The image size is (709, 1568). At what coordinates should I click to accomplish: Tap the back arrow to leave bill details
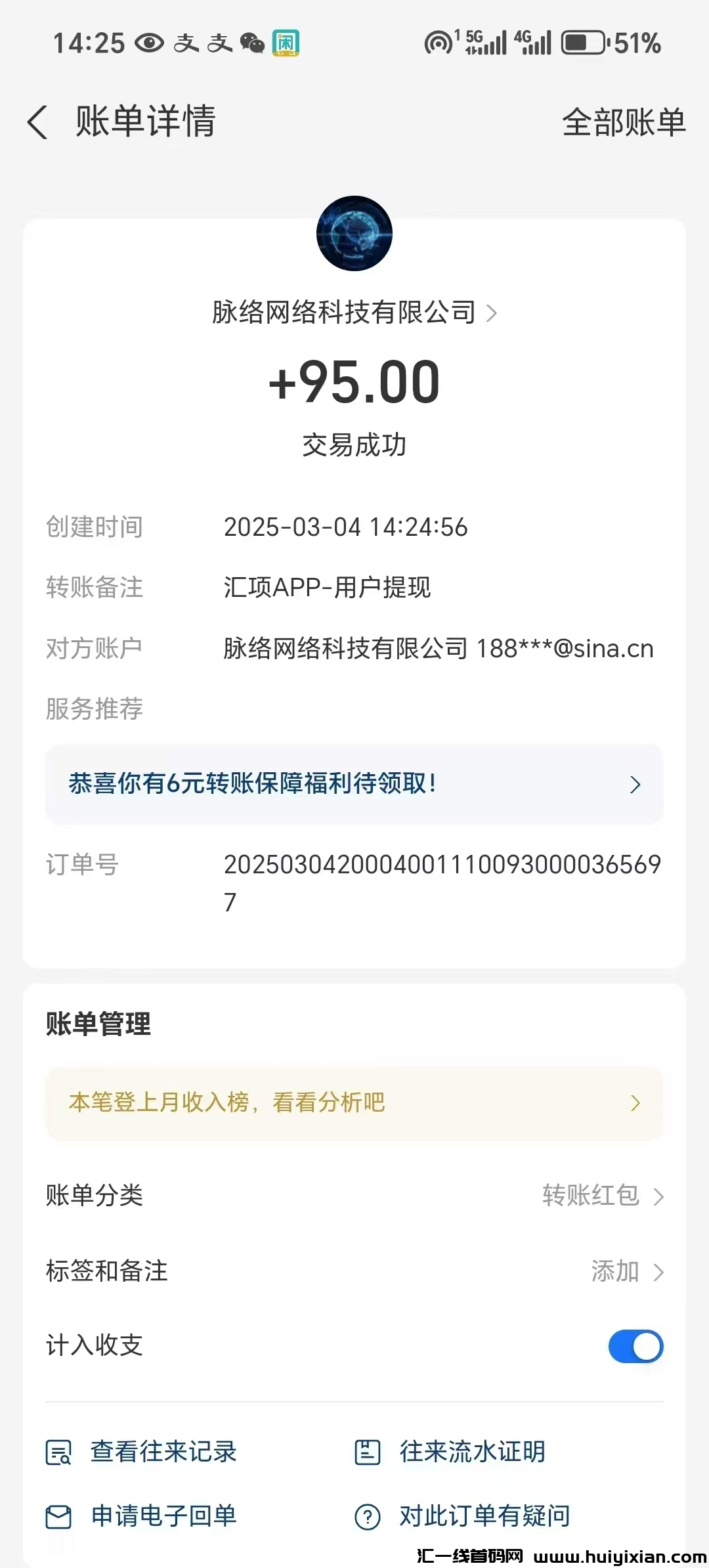[x=37, y=121]
